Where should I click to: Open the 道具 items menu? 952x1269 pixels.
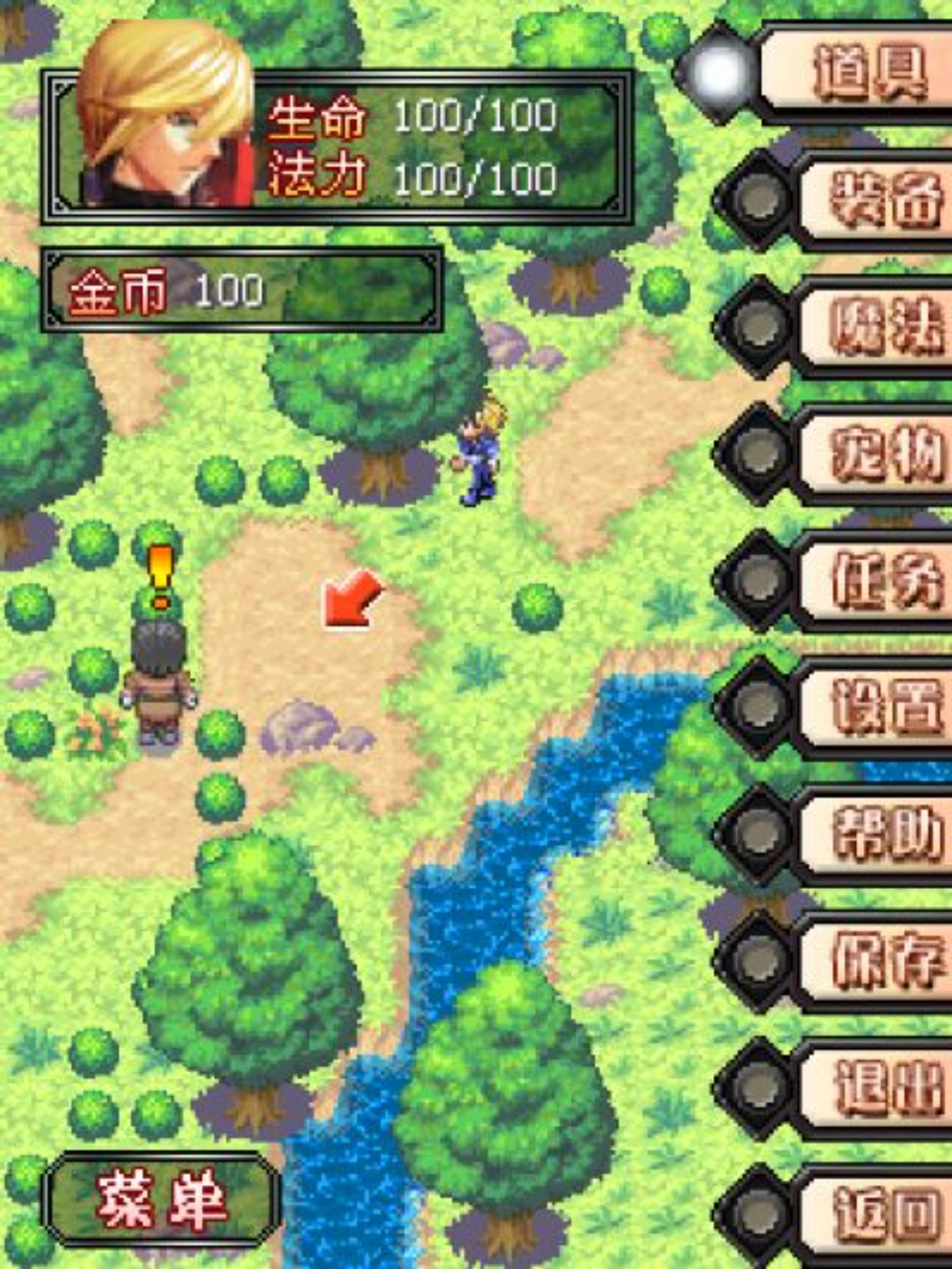click(869, 72)
